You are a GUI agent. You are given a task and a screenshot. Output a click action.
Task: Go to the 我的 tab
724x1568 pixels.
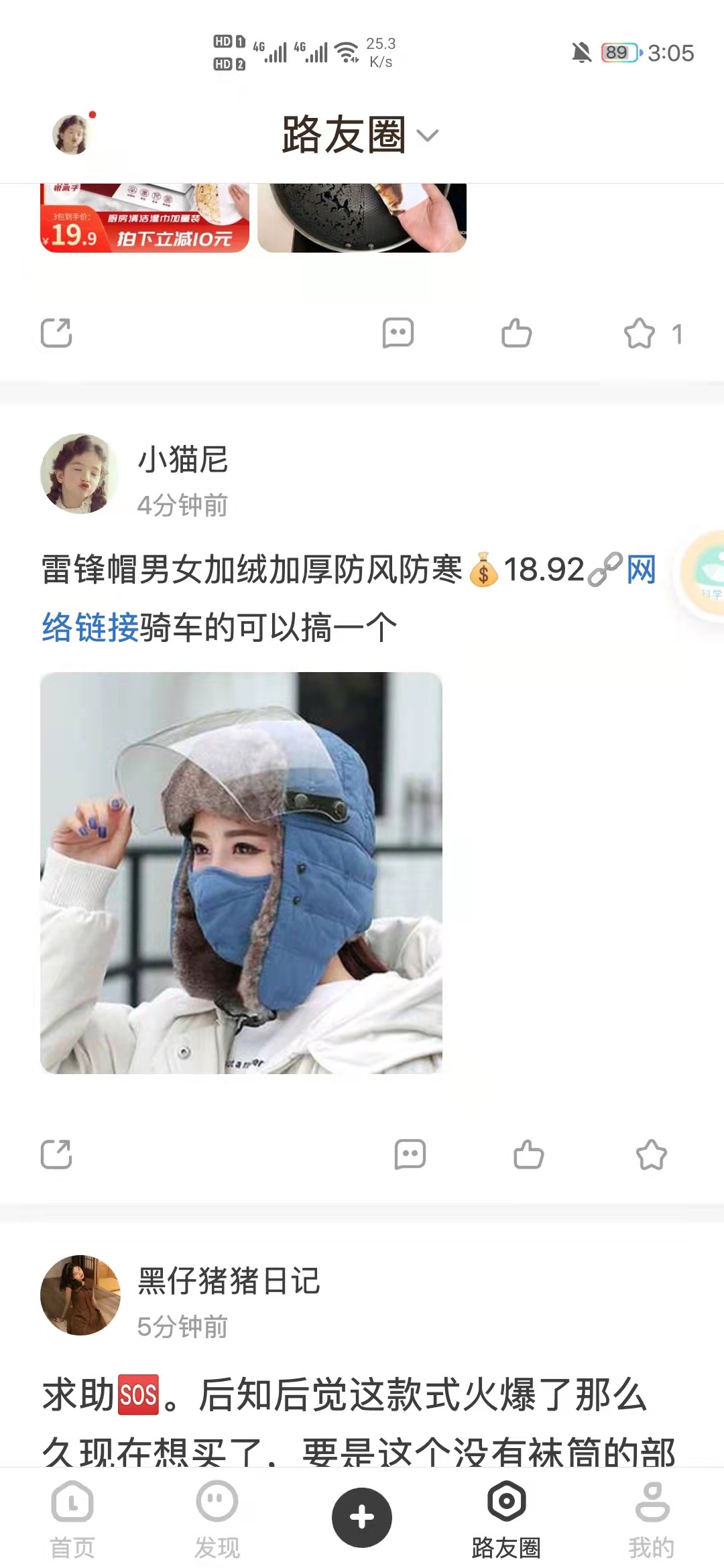pyautogui.click(x=652, y=1518)
